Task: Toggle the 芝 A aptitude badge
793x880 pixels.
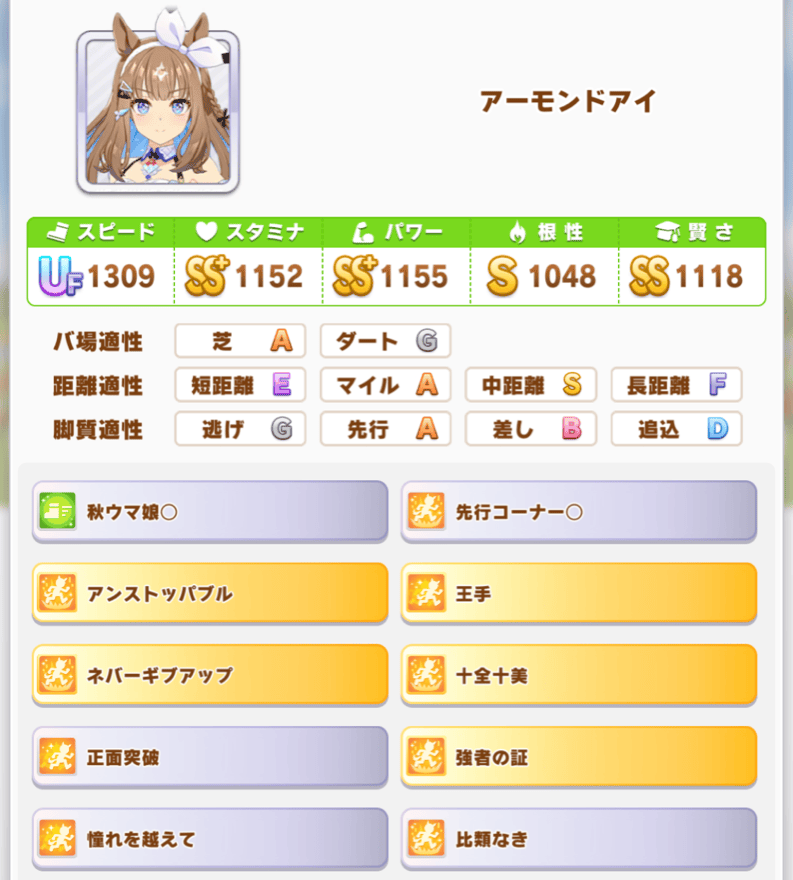Action: coord(239,341)
